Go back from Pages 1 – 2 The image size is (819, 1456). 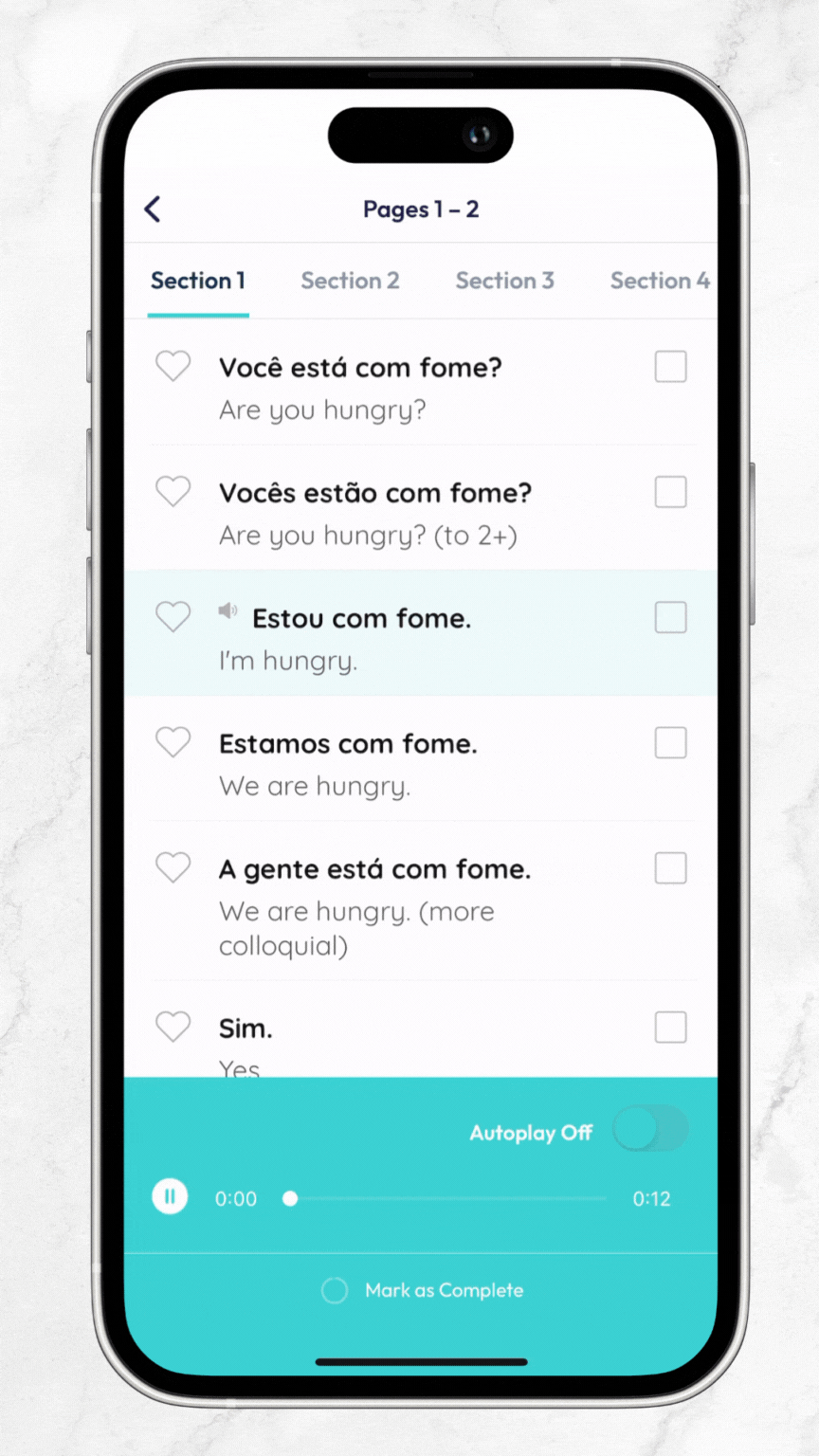pos(153,209)
